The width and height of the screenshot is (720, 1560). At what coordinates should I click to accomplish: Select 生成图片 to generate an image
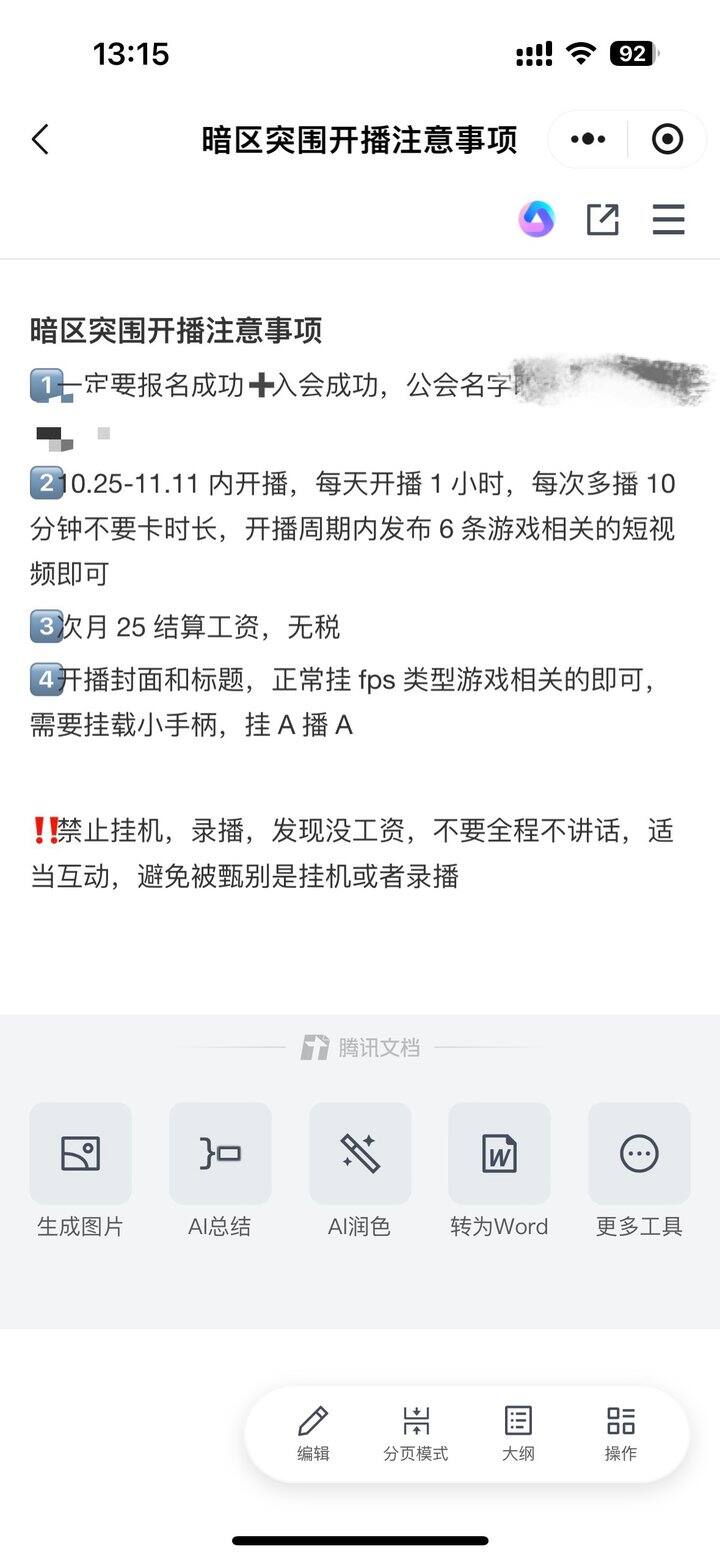tap(80, 1171)
